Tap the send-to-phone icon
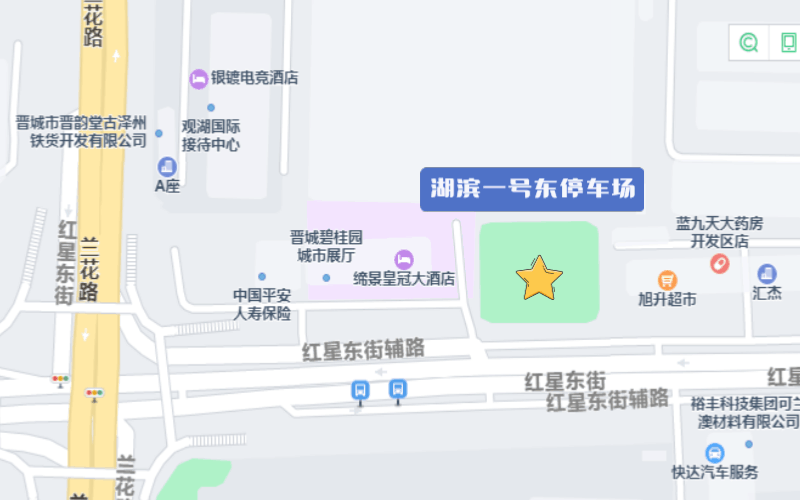800x500 pixels. pos(788,42)
